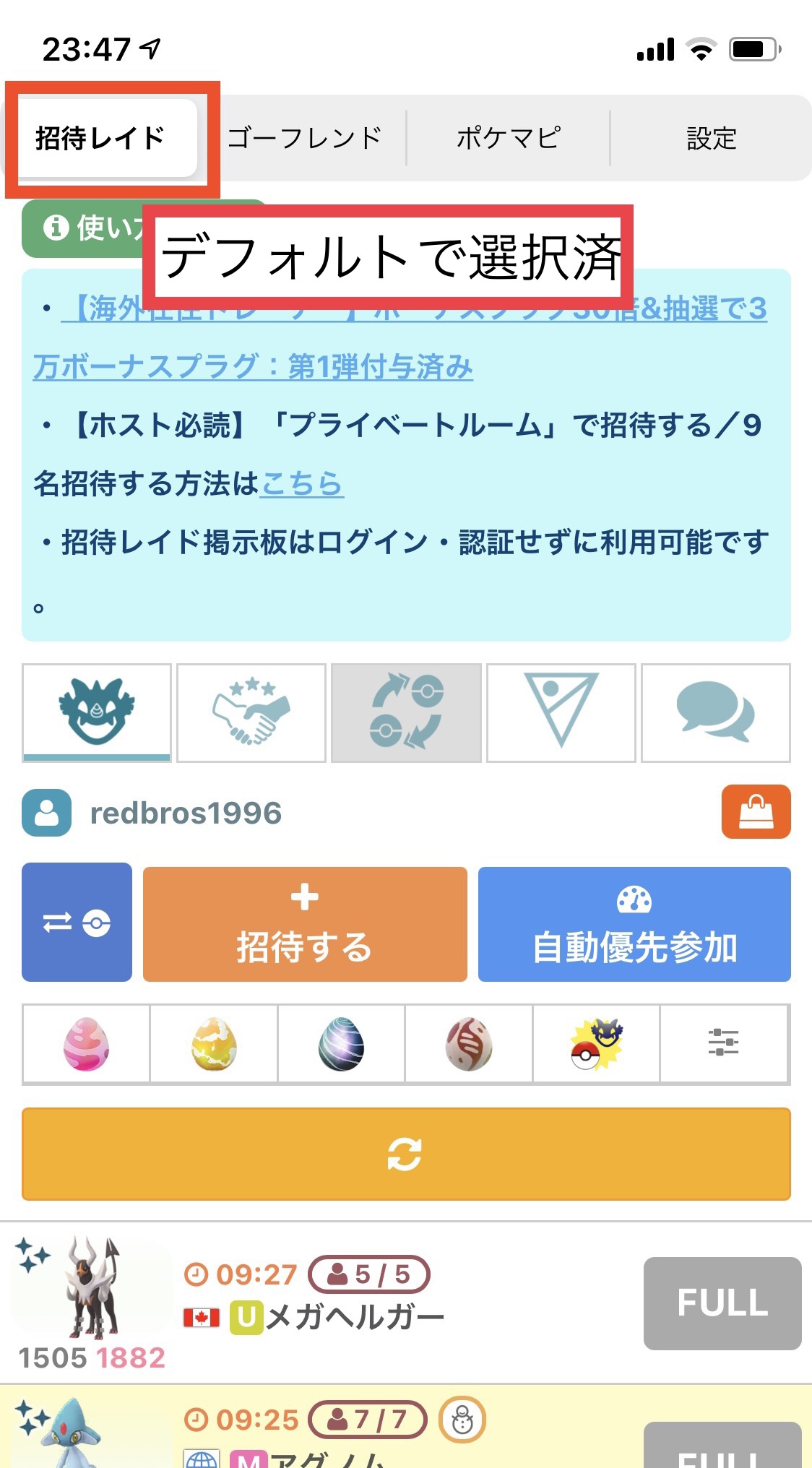The width and height of the screenshot is (812, 1468).
Task: Filter by the dark striped raid egg
Action: tap(341, 1044)
